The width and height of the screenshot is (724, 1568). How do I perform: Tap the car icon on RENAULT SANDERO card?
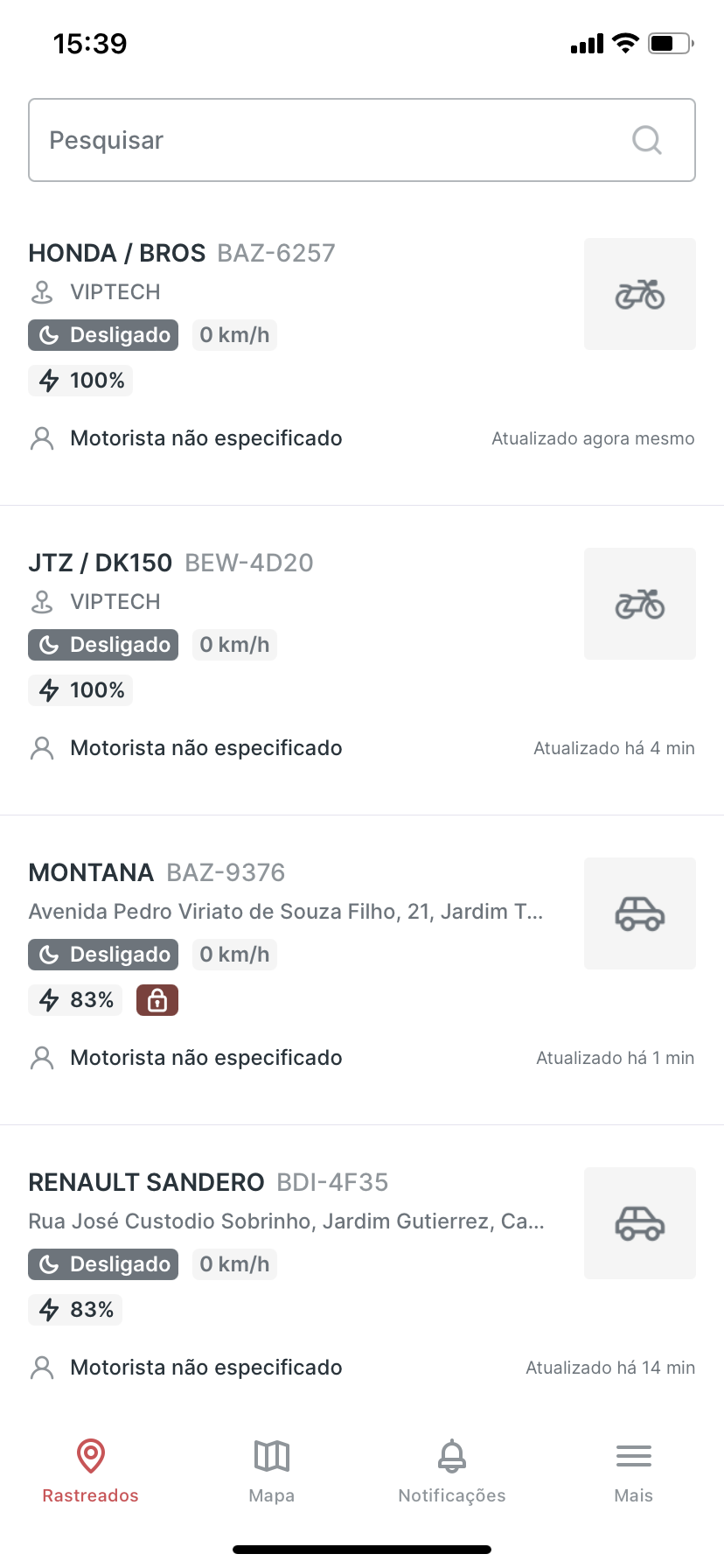tap(639, 1222)
